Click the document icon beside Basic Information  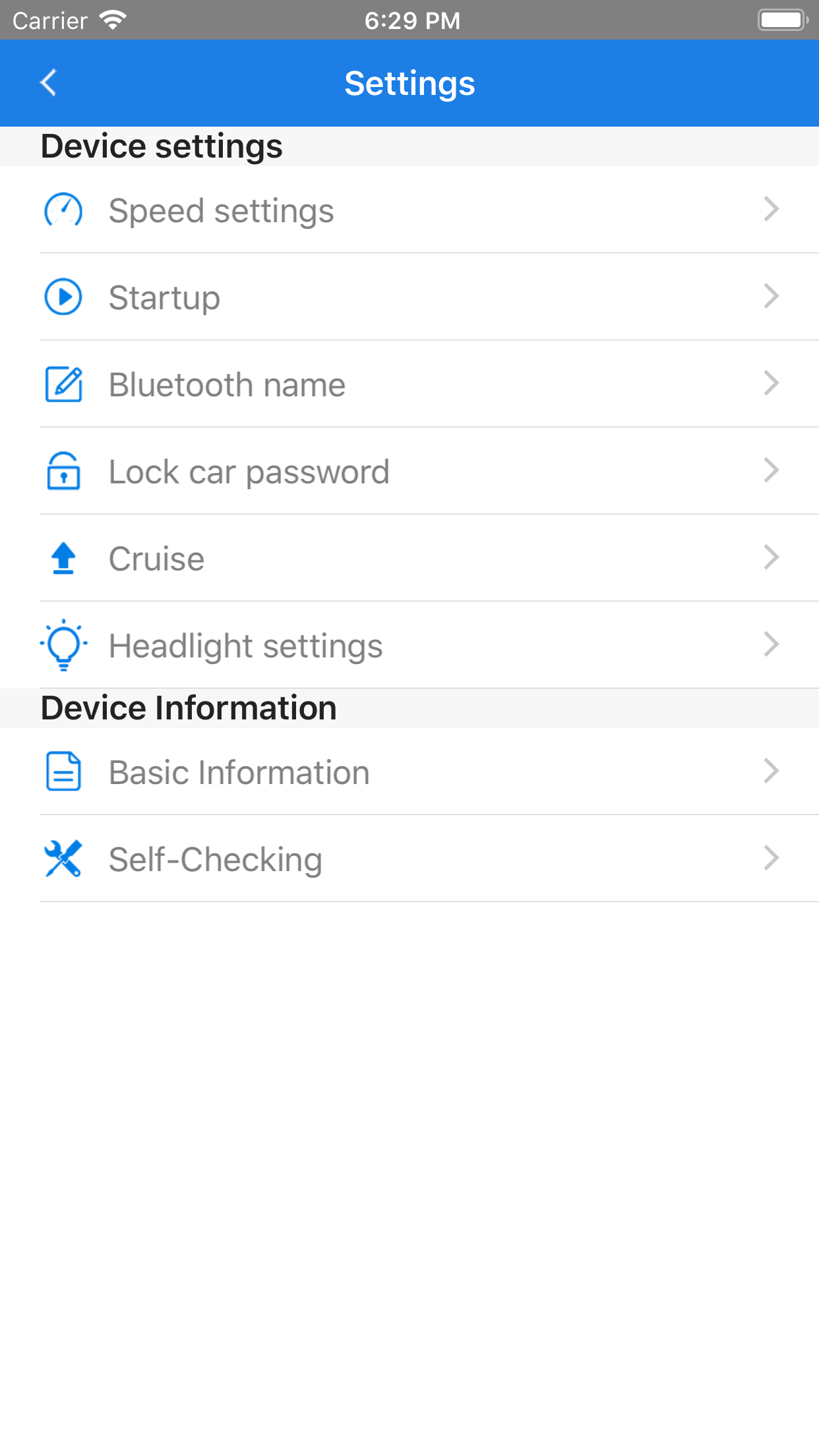coord(63,772)
